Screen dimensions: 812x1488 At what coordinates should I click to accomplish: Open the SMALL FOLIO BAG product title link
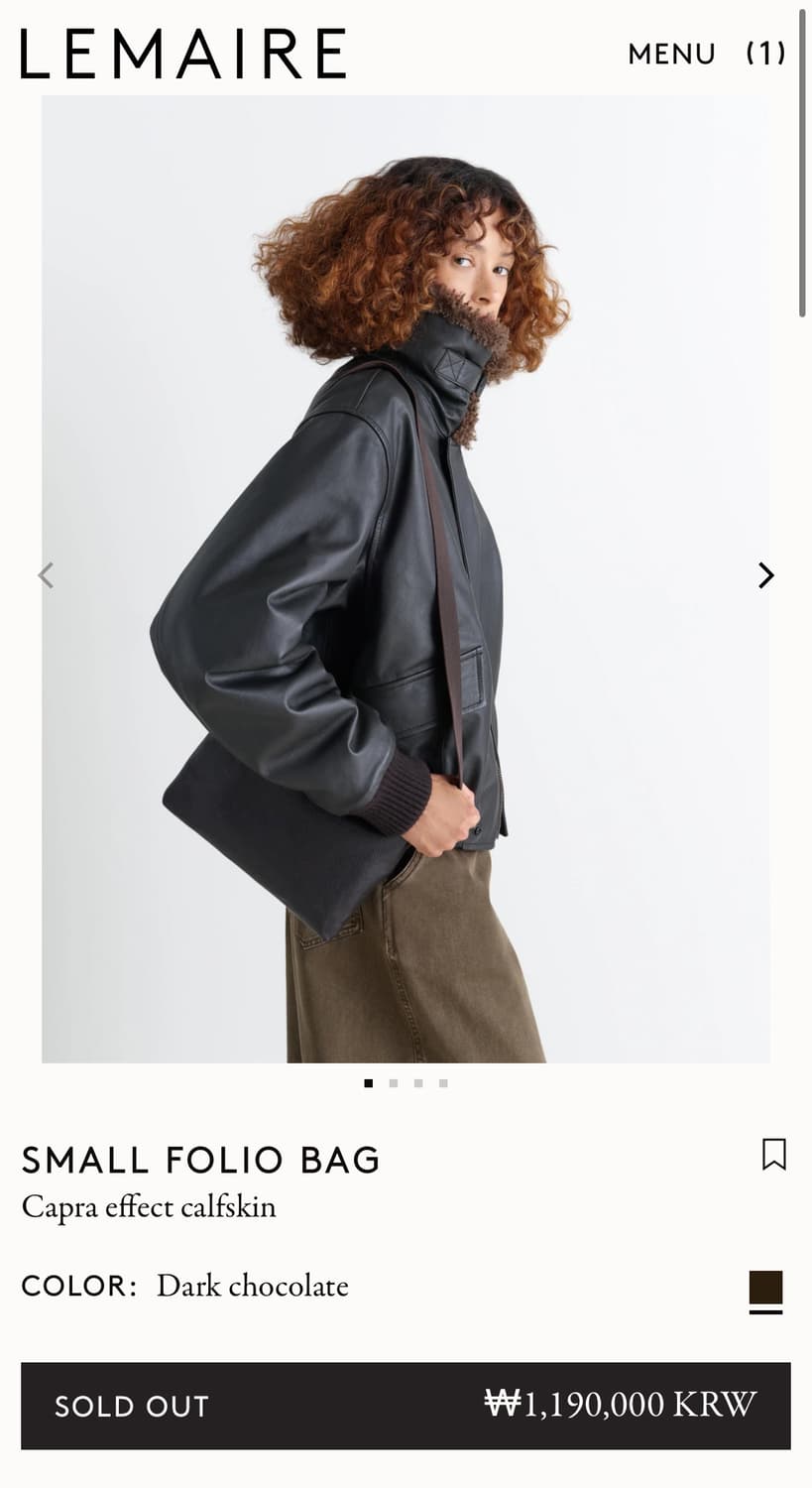click(200, 1160)
